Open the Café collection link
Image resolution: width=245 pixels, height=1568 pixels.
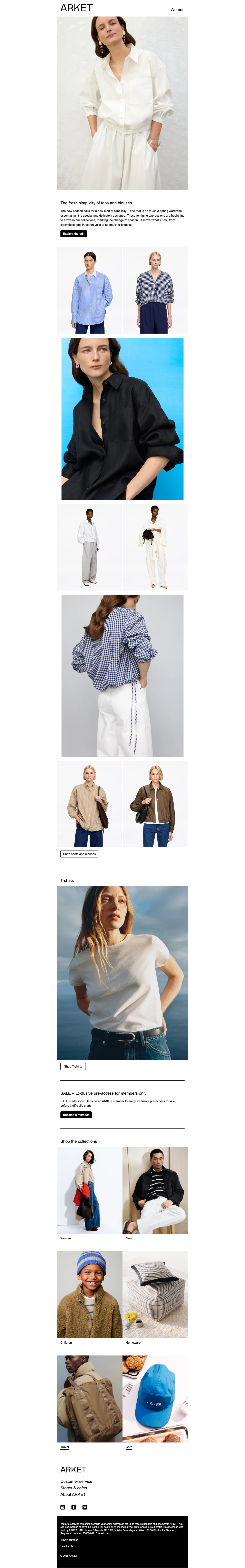click(x=129, y=1447)
